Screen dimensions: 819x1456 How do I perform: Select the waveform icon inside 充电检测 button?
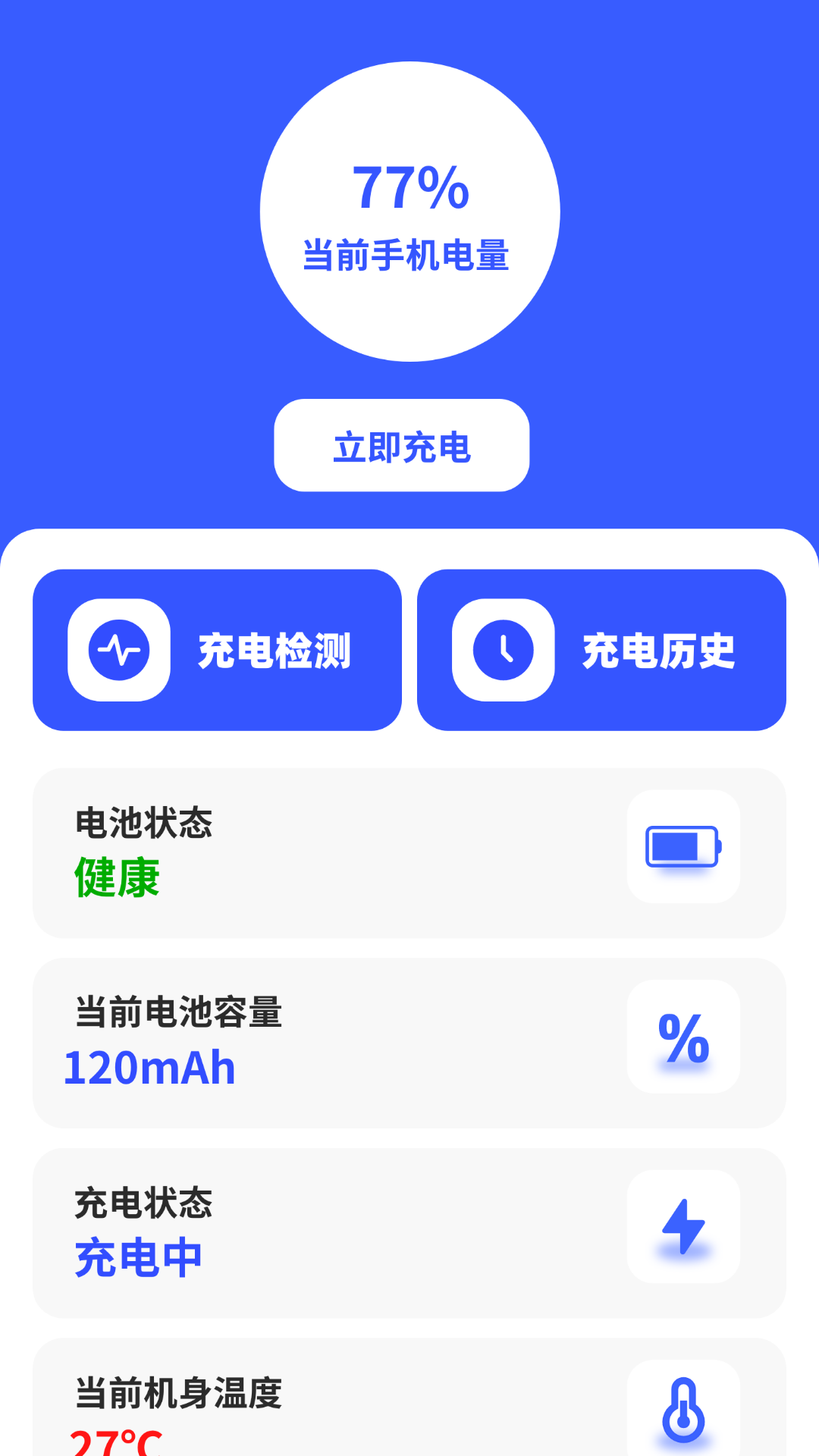point(118,648)
